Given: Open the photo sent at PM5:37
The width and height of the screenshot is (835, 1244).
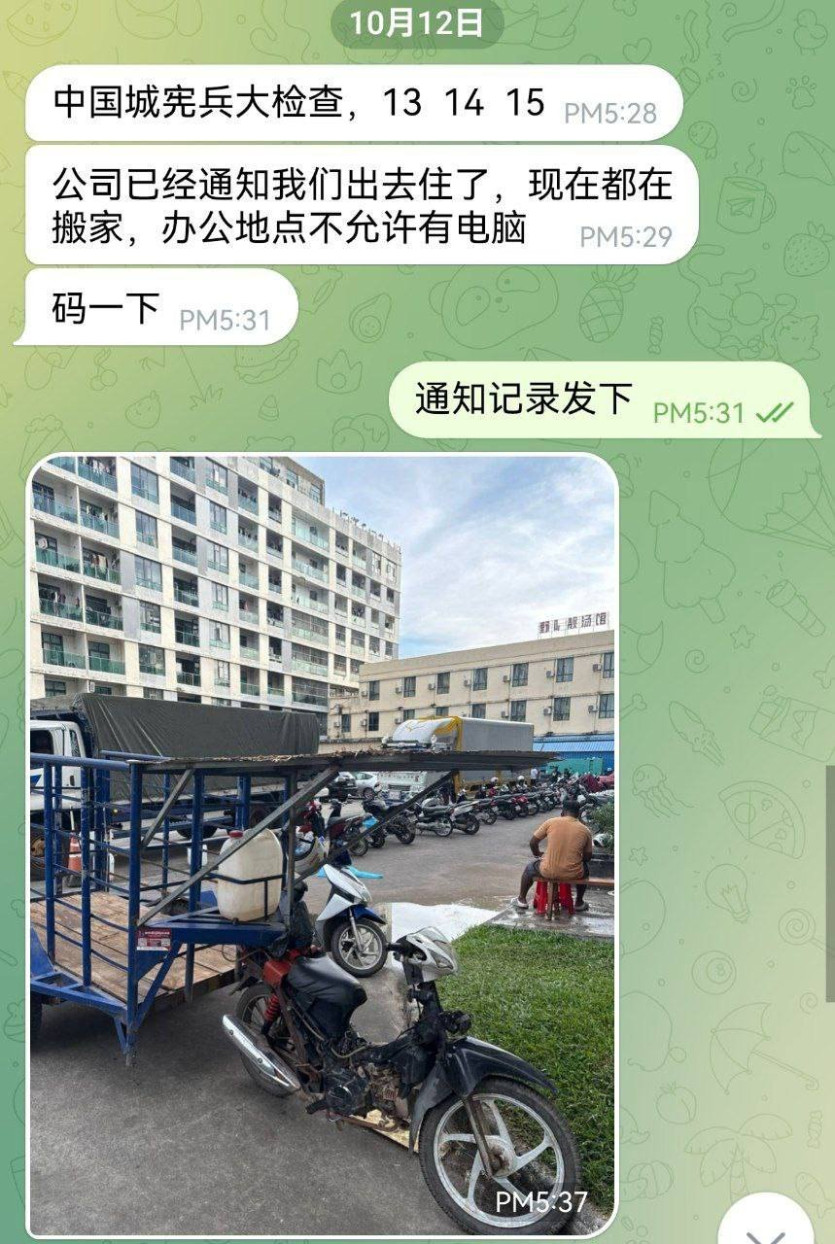Looking at the screenshot, I should [322, 845].
